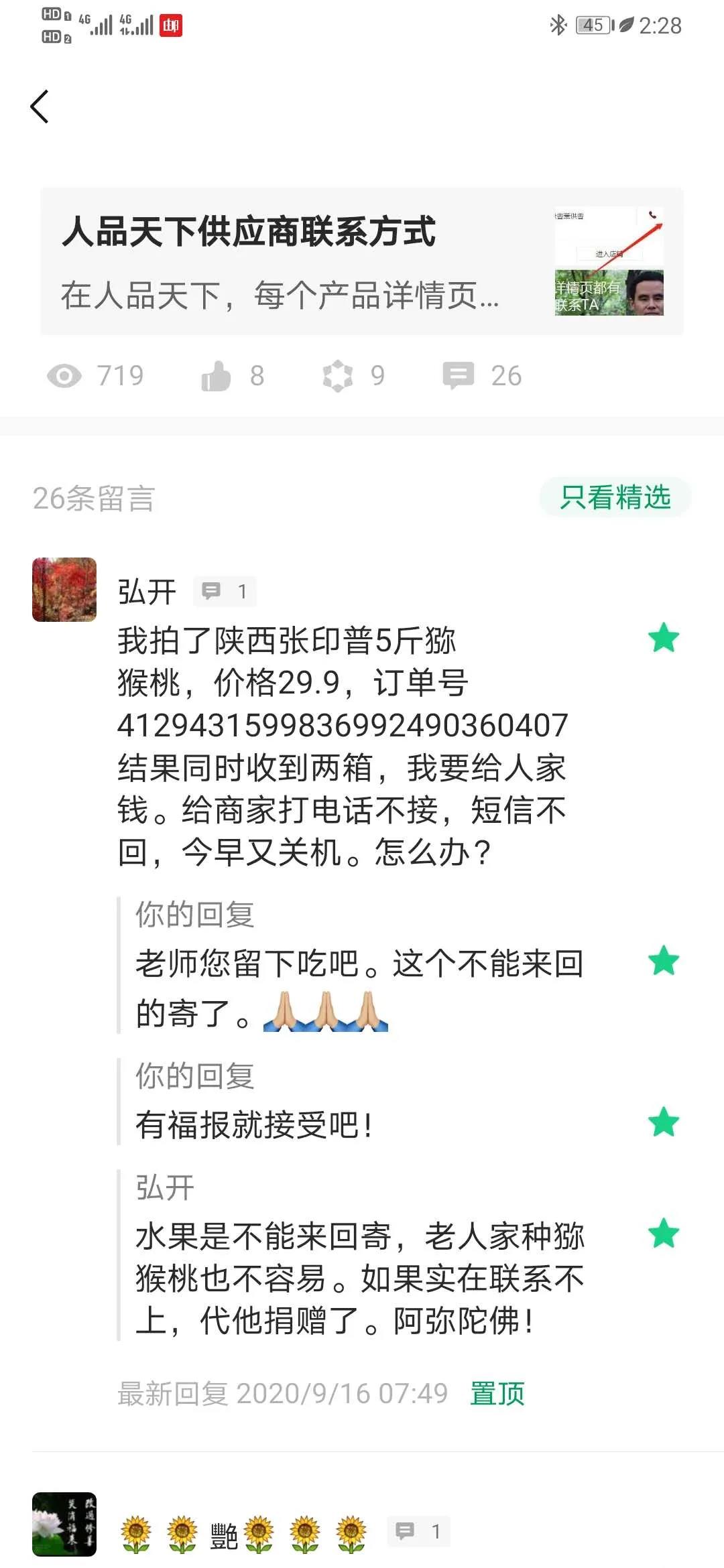Toggle the star on 弘开's main comment
Screen dimensions: 724x1568
click(x=664, y=637)
